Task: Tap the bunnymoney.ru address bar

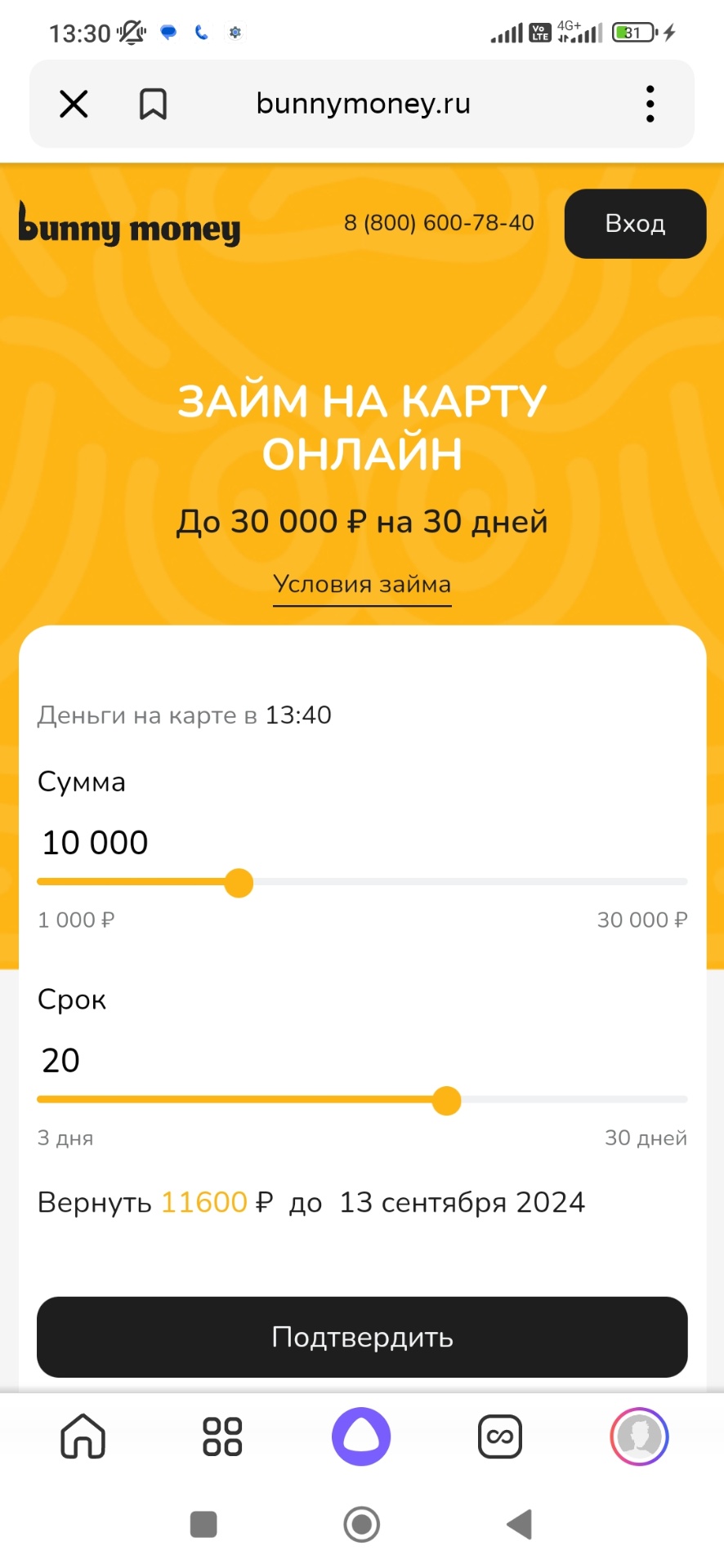Action: point(363,104)
